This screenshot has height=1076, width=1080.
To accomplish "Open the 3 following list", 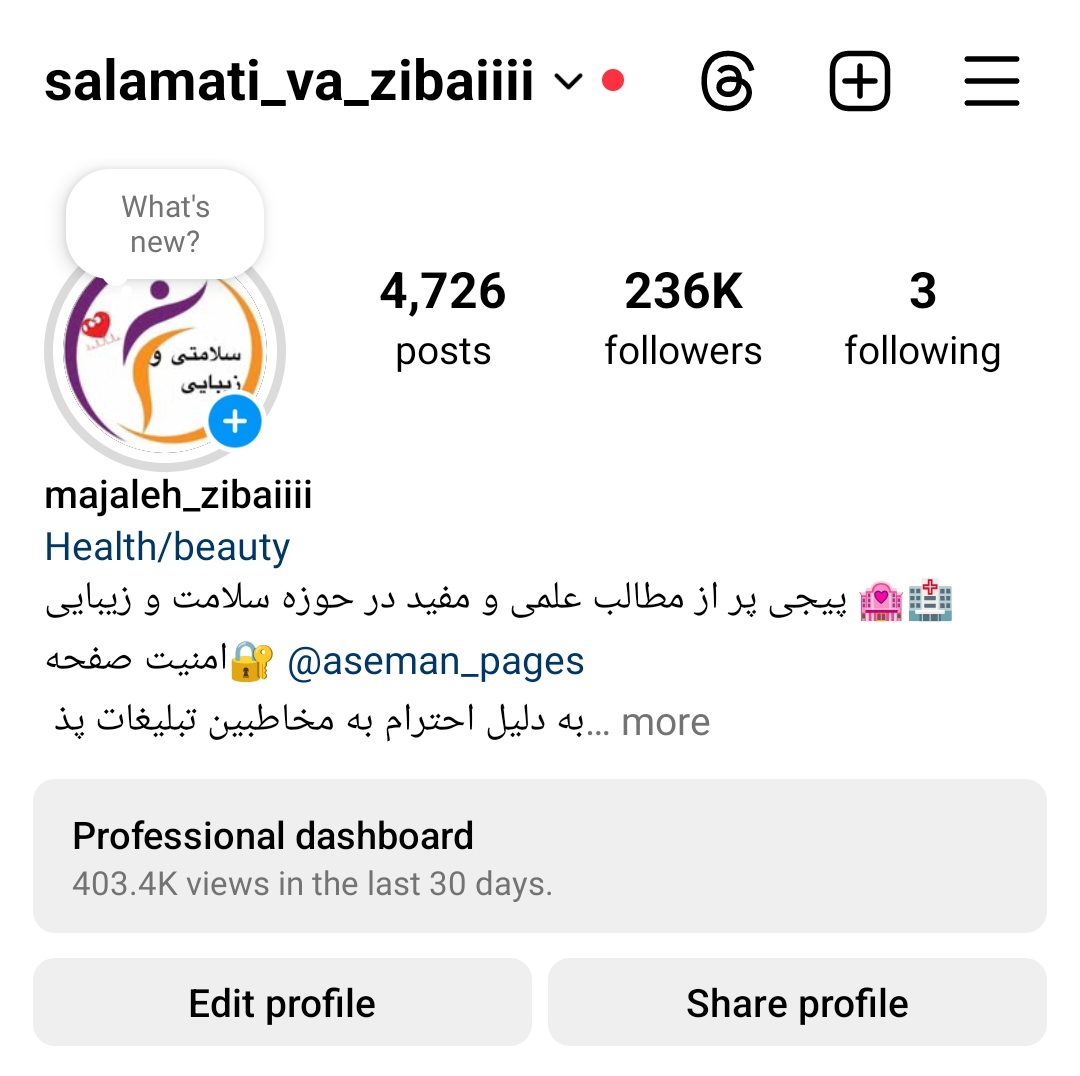I will click(x=922, y=318).
